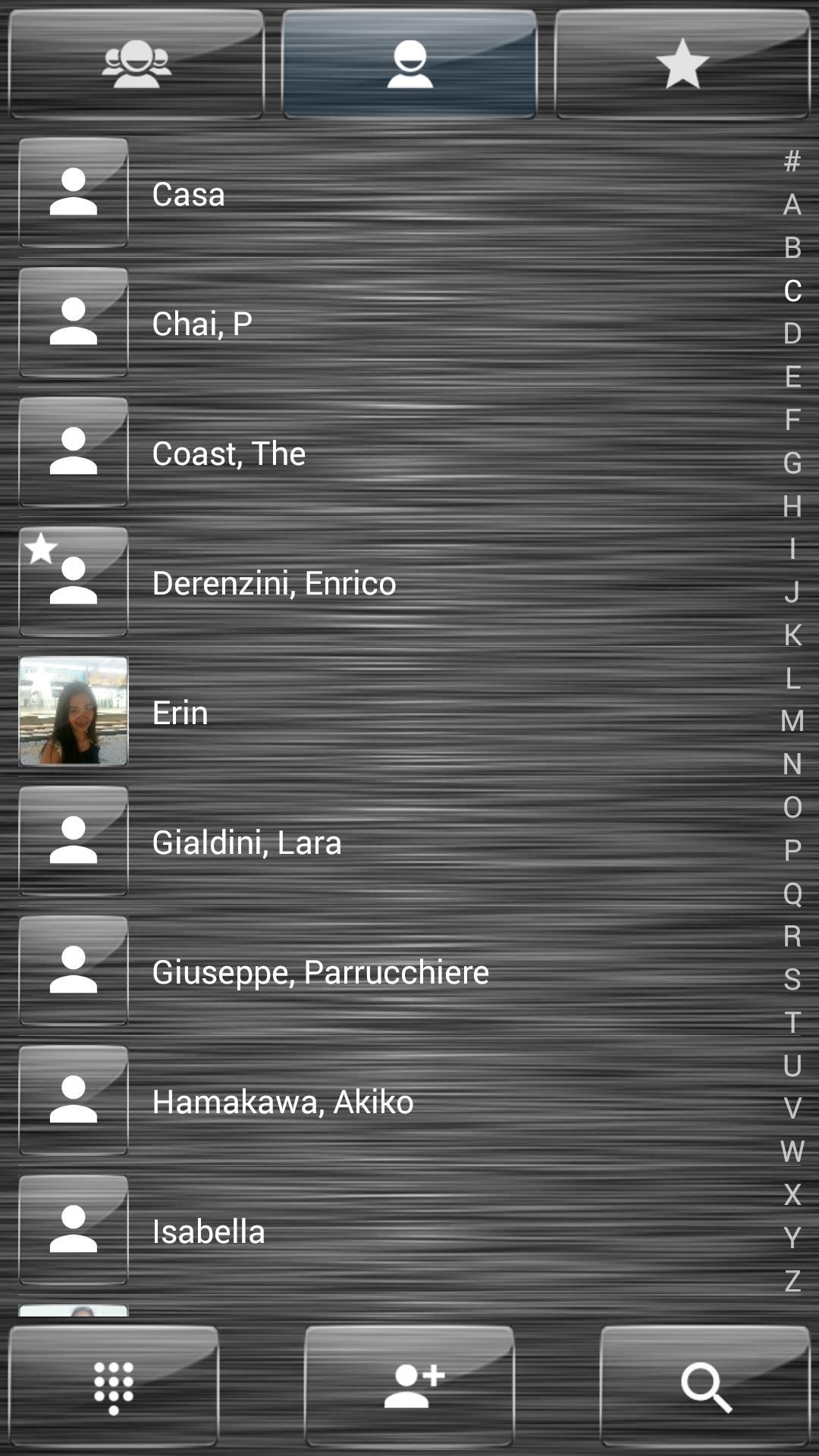The width and height of the screenshot is (819, 1456).
Task: Tap the avatar of Gialdini, Lara
Action: tap(73, 842)
